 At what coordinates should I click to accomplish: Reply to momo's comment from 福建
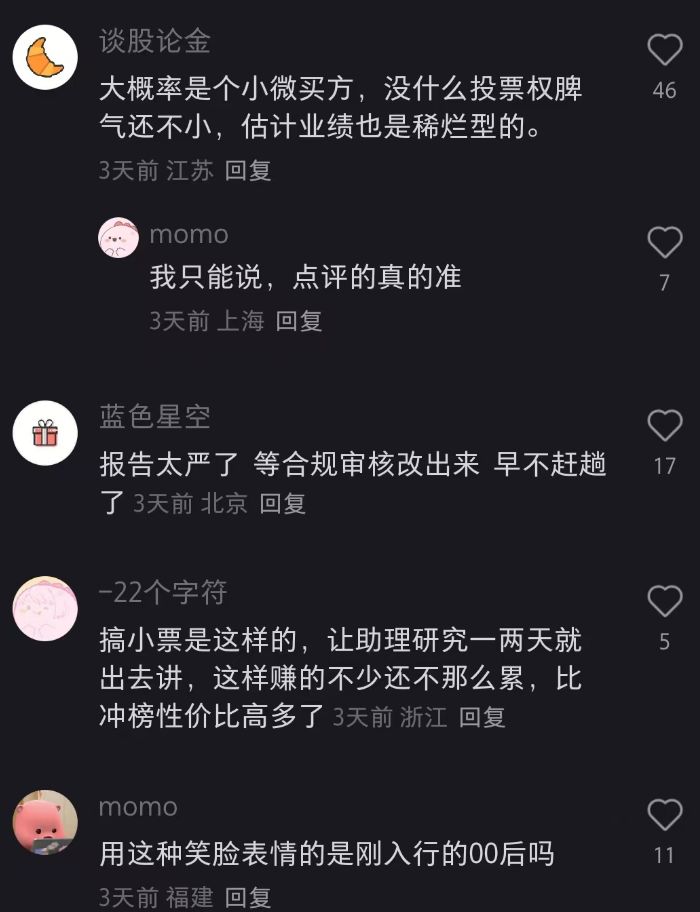(248, 897)
